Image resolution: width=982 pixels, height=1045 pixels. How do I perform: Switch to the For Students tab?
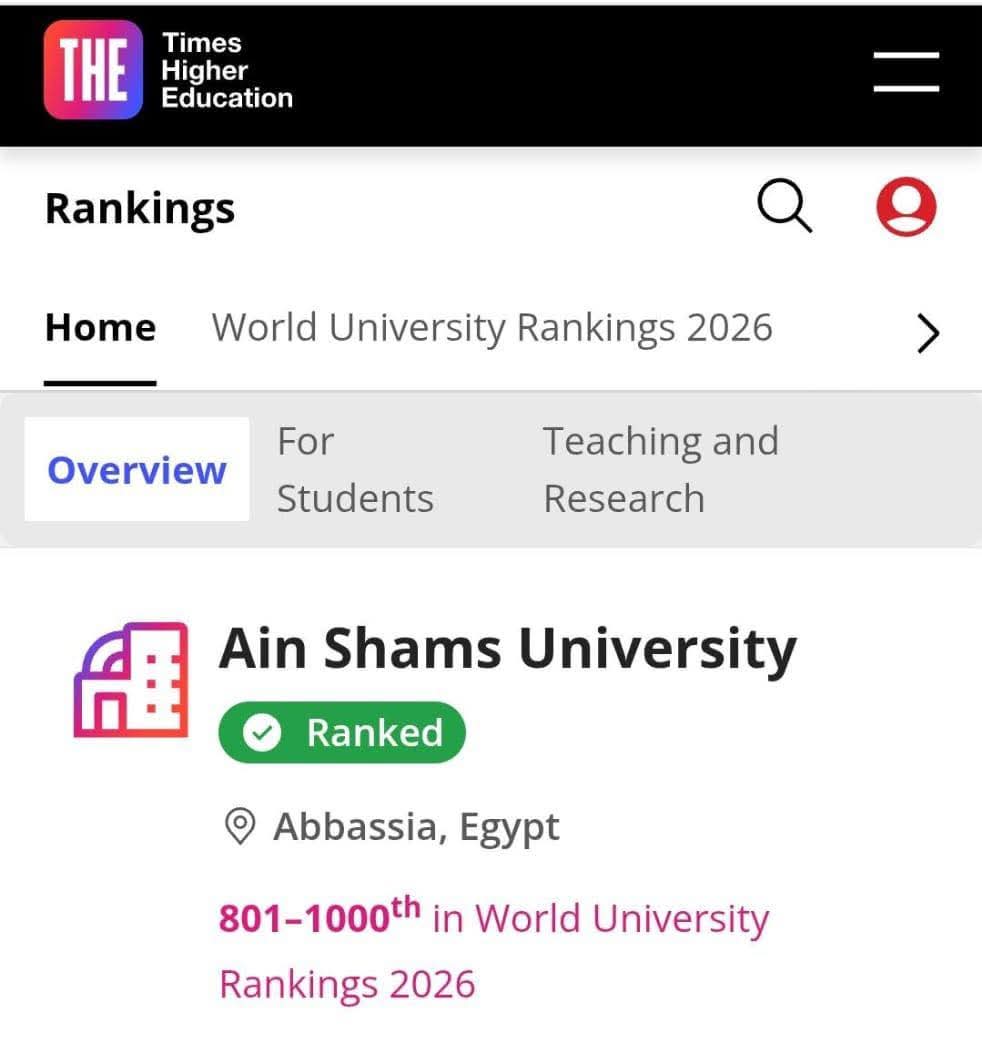354,470
